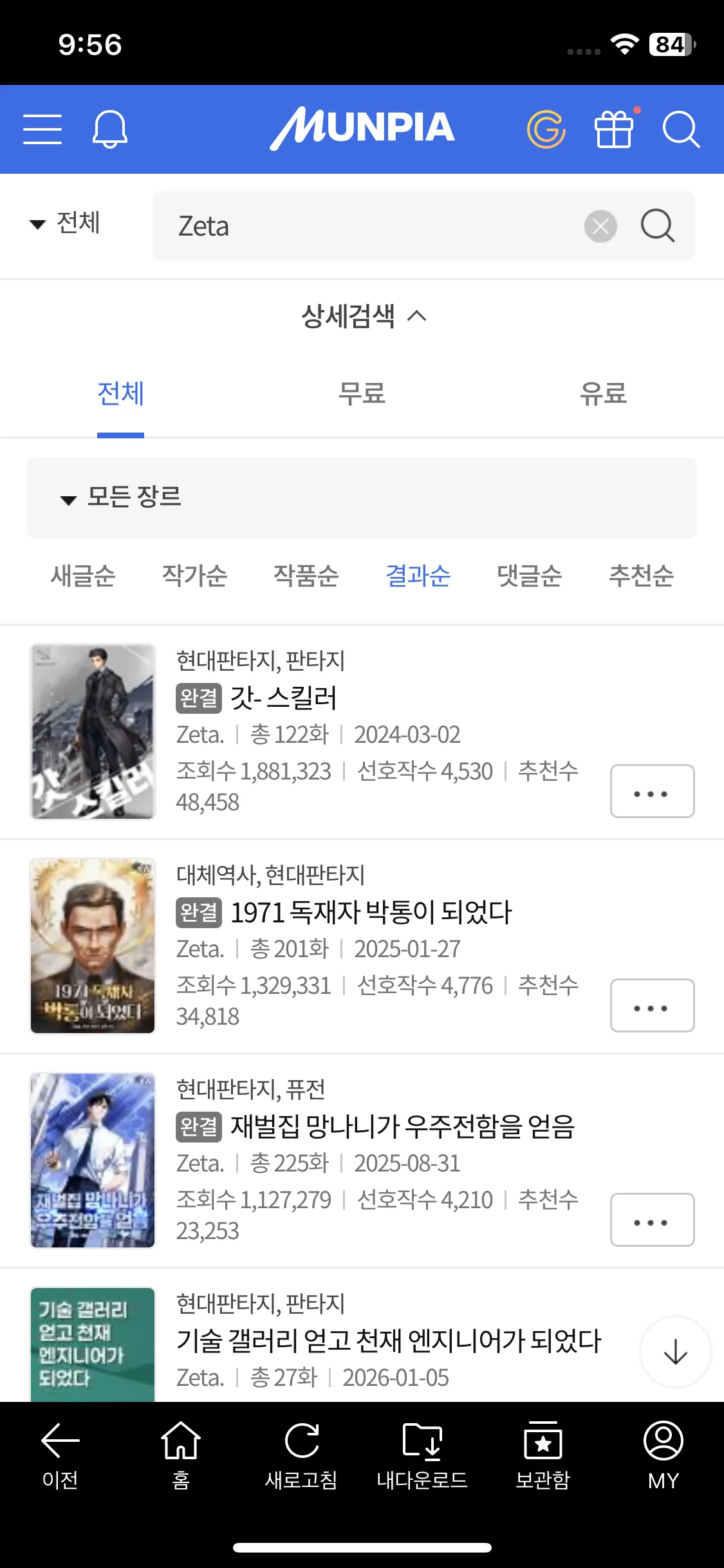
Task: Switch to the 유료 tab
Action: pos(603,393)
